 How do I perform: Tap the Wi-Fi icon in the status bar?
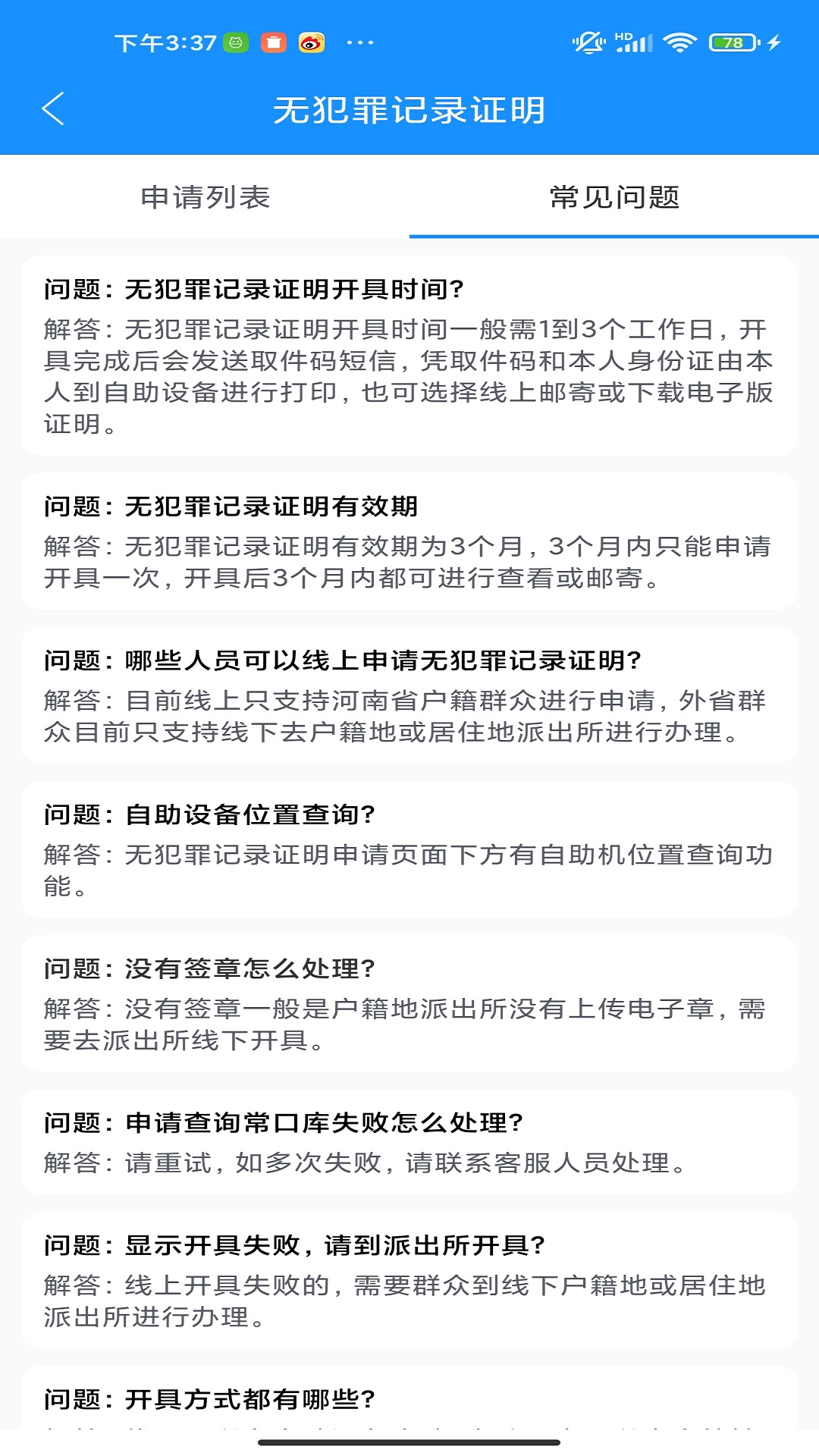[x=679, y=42]
